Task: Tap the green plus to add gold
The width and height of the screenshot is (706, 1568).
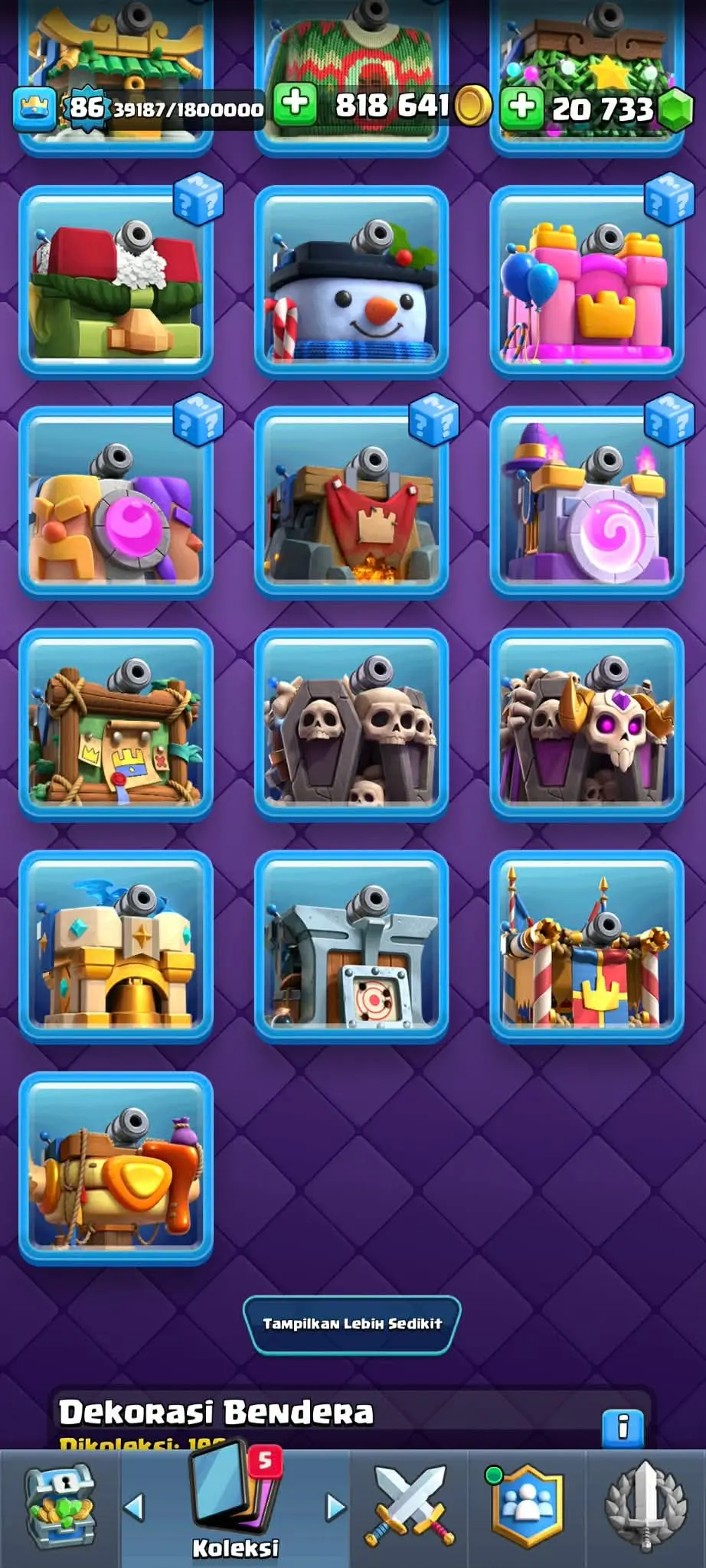Action: tap(295, 106)
